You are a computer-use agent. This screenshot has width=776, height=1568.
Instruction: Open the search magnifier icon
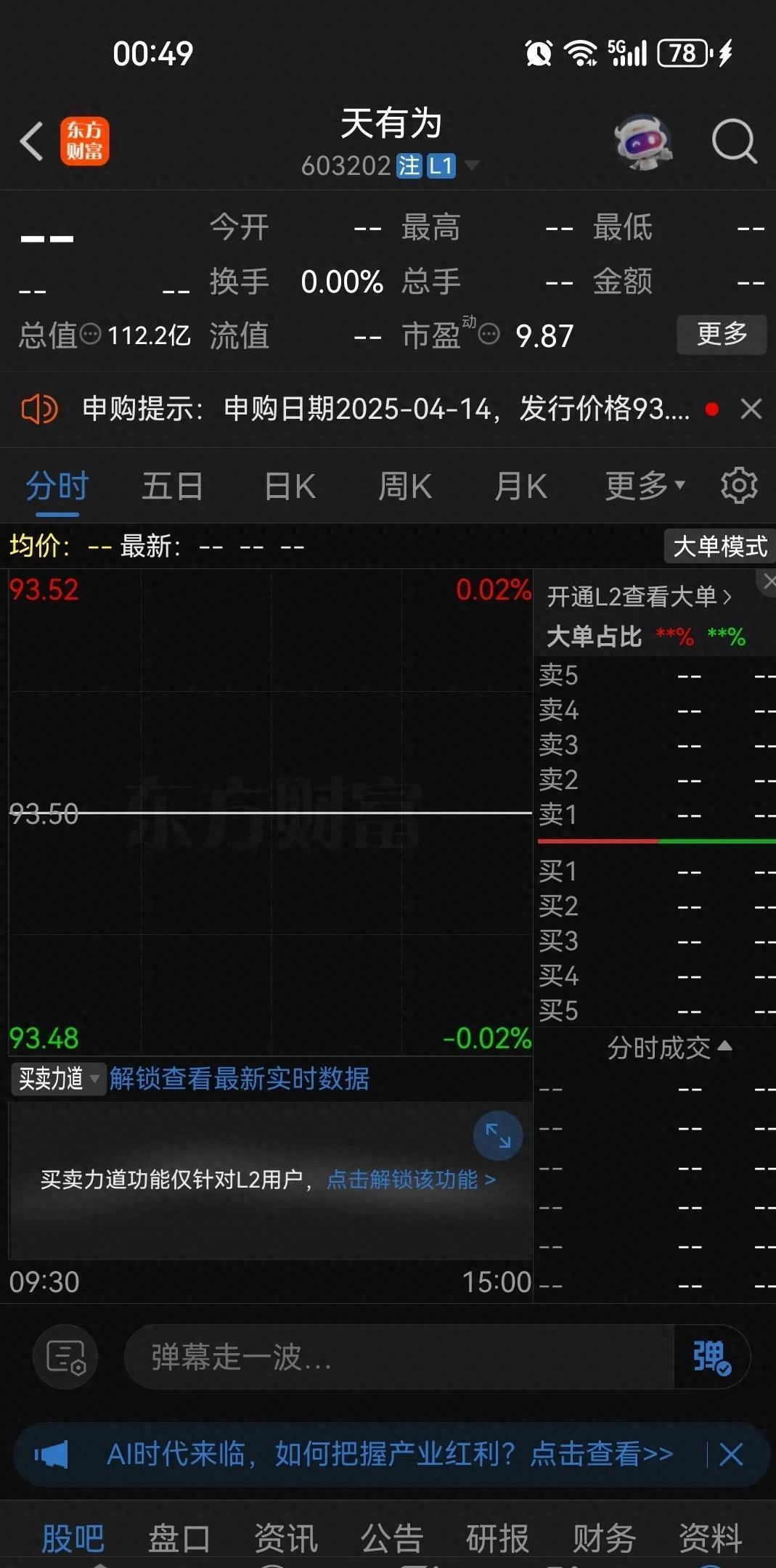[734, 141]
